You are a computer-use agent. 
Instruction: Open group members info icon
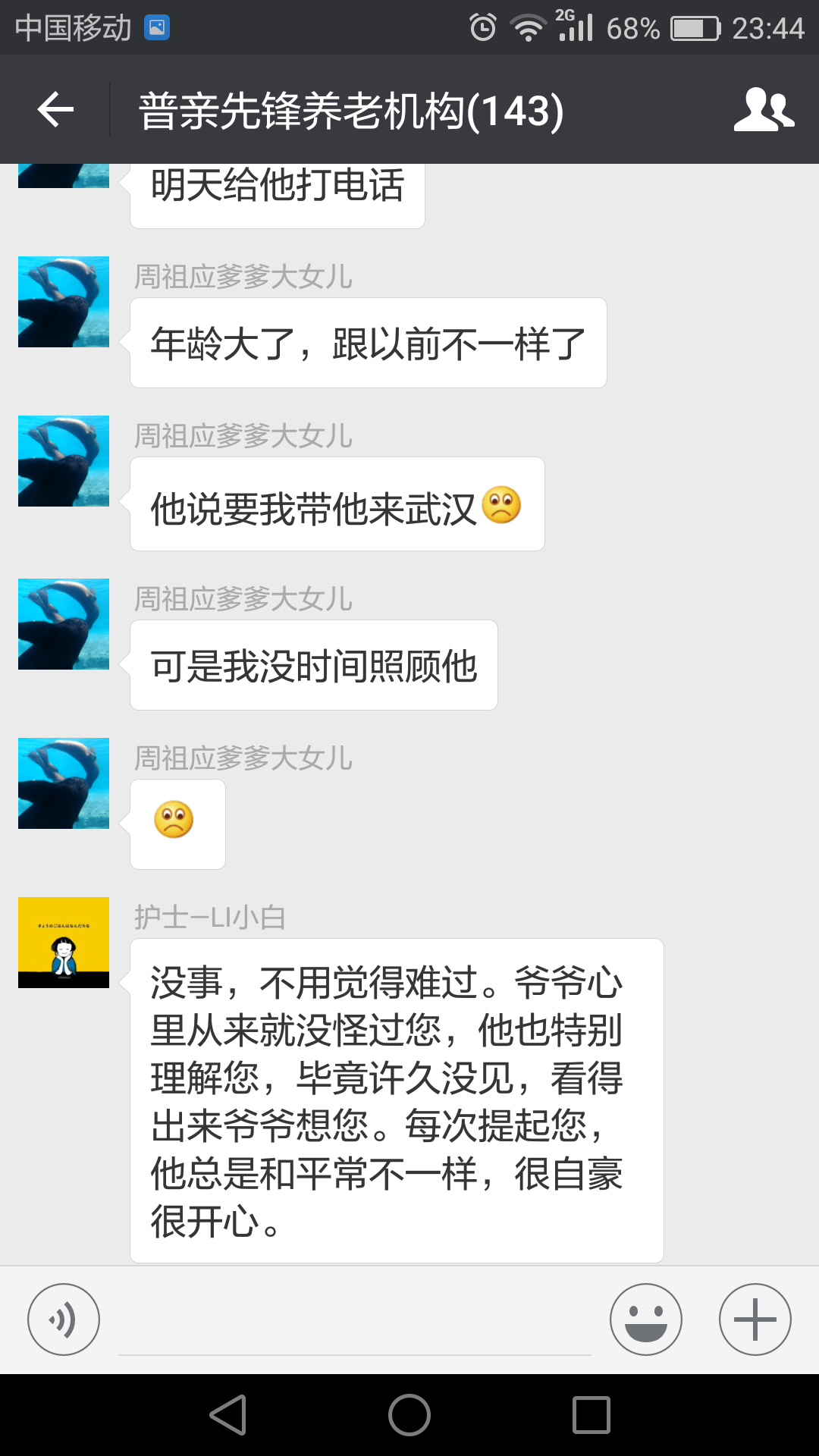pos(764,110)
